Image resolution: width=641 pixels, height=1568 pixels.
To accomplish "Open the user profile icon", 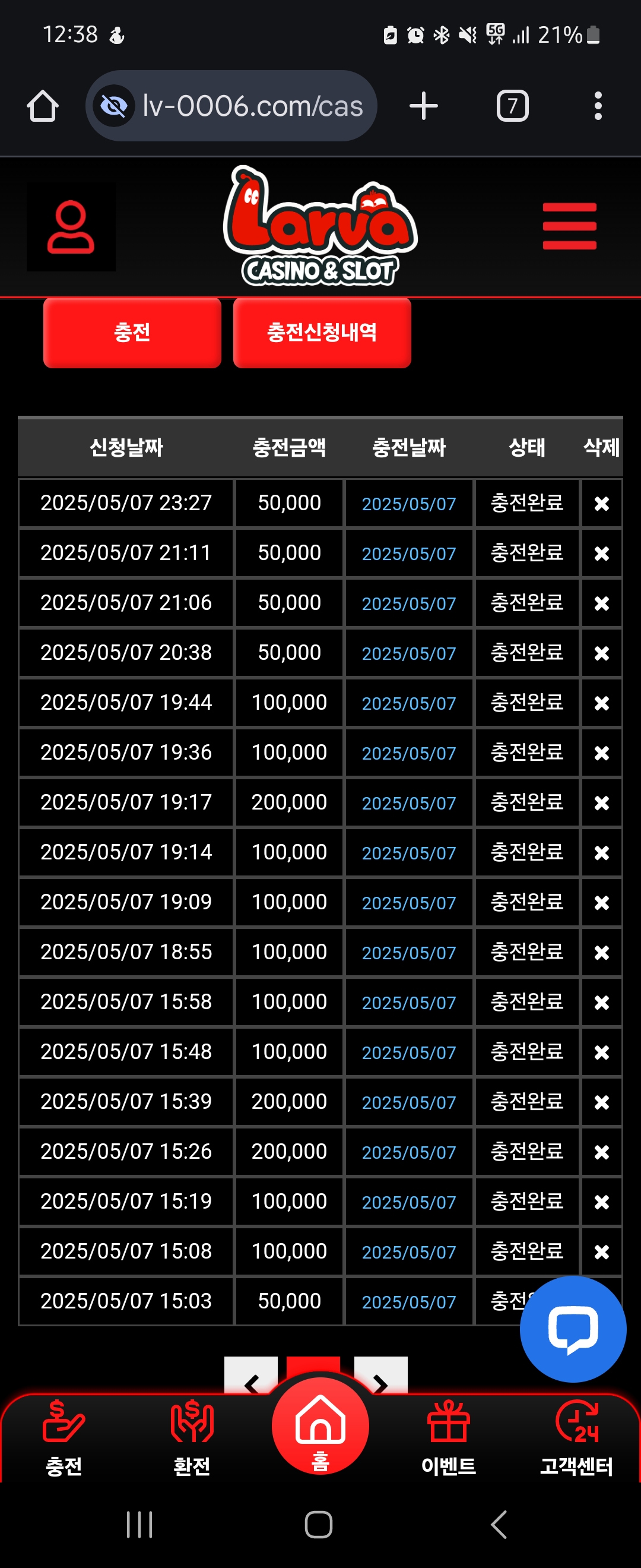I will (71, 227).
